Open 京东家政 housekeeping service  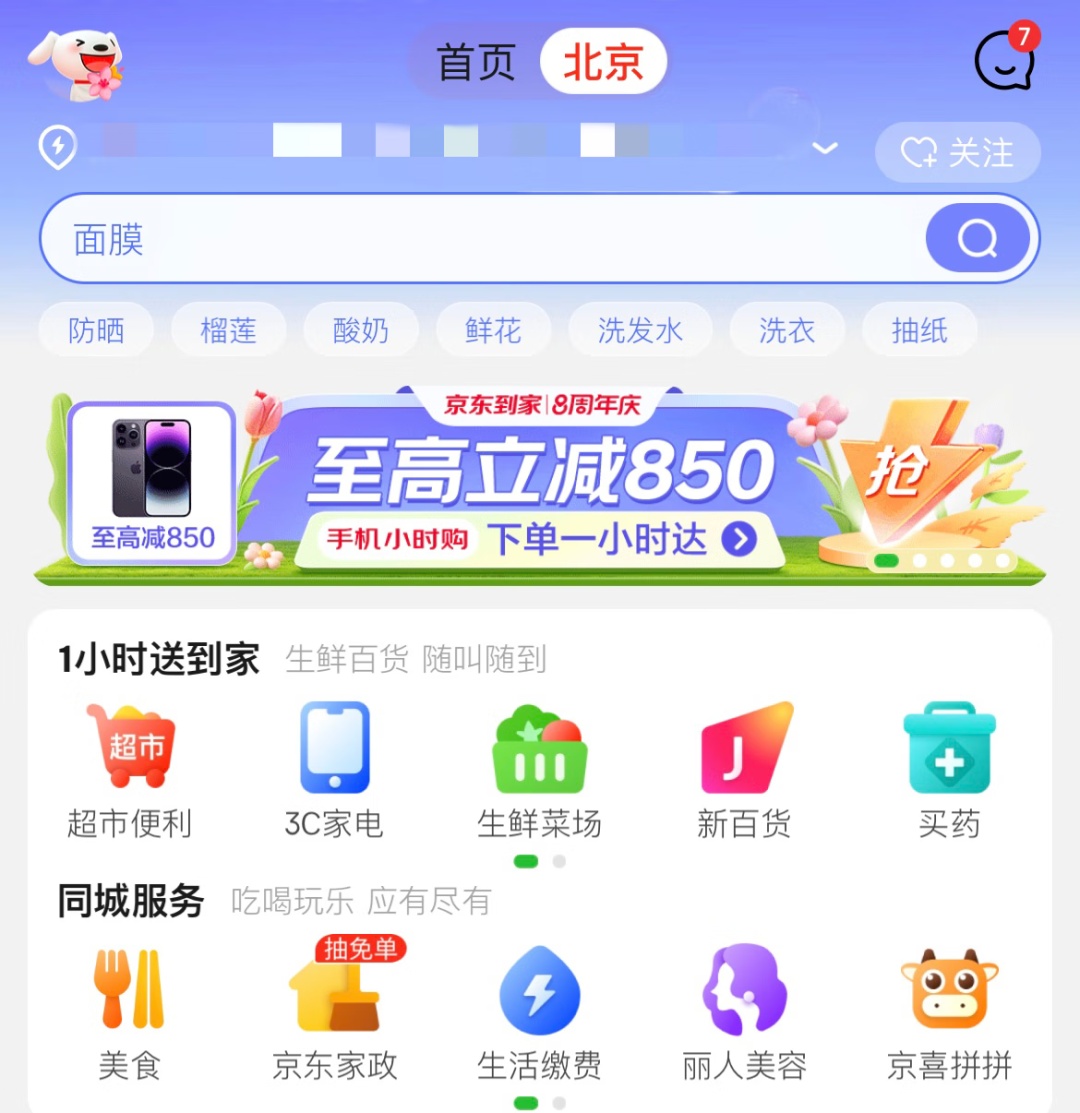pos(335,1010)
